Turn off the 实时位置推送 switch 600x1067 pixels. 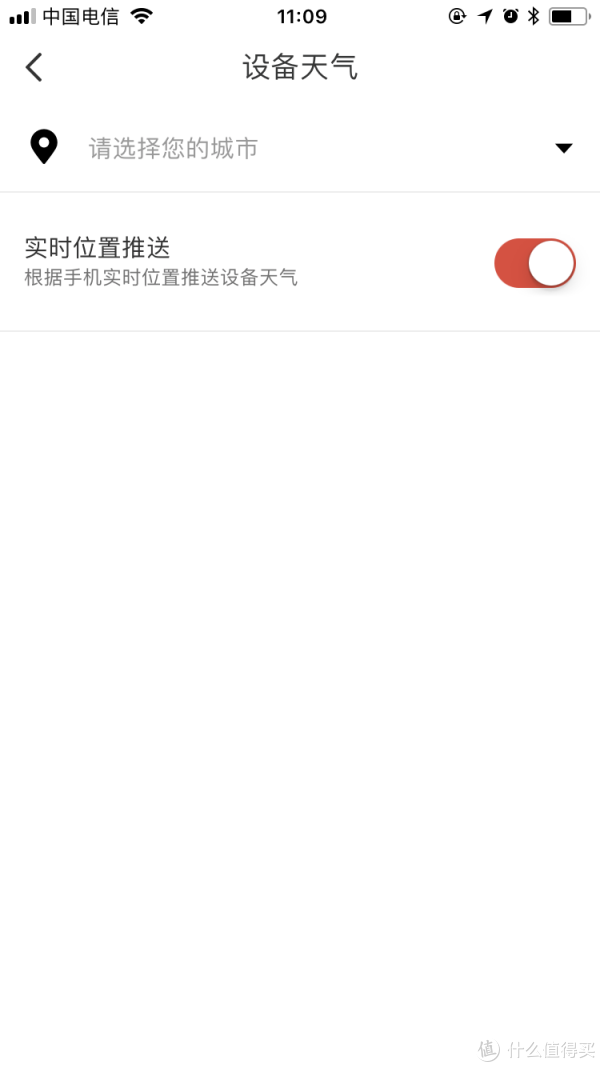pos(535,263)
